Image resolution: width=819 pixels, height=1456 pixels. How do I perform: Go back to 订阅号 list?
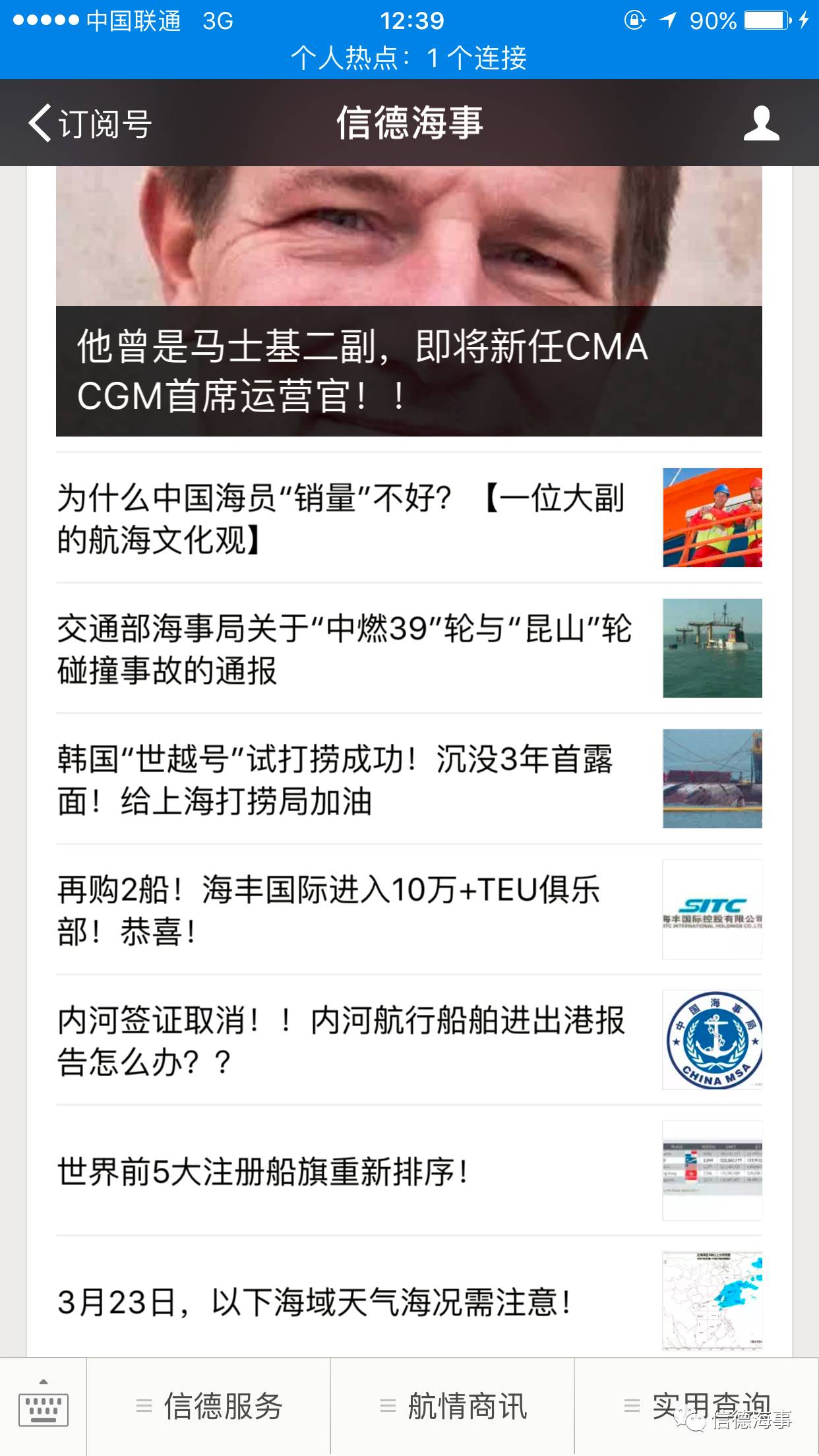[x=90, y=123]
